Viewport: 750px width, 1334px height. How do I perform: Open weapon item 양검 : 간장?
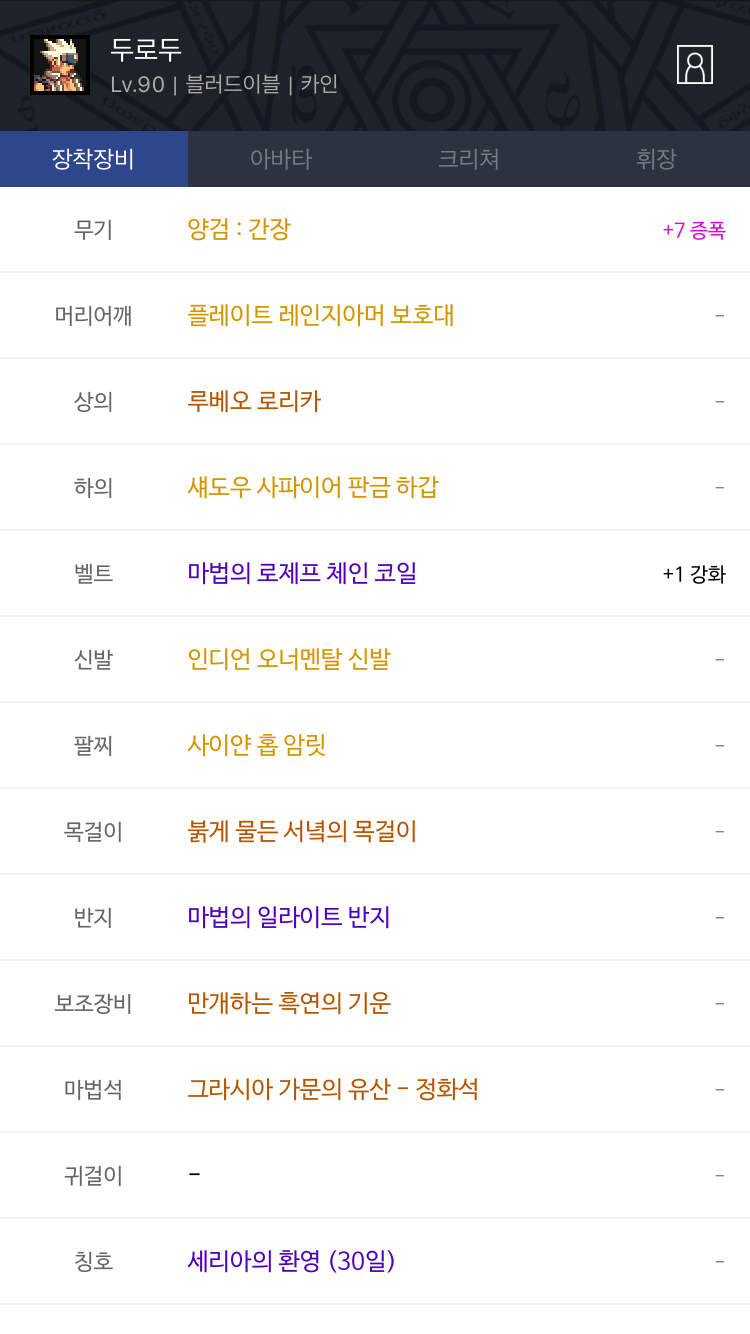pos(239,230)
